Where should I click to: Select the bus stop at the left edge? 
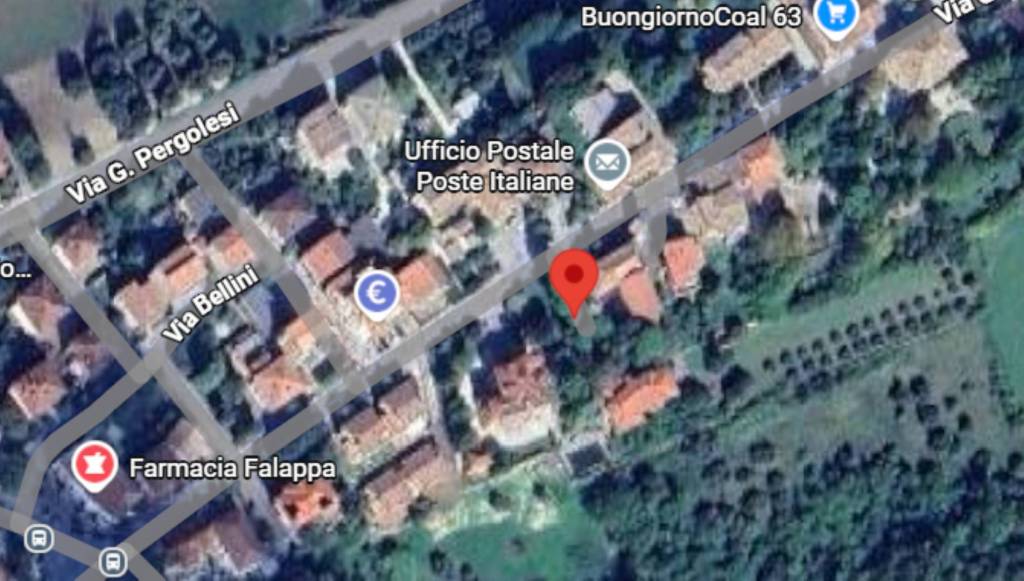coord(38,539)
